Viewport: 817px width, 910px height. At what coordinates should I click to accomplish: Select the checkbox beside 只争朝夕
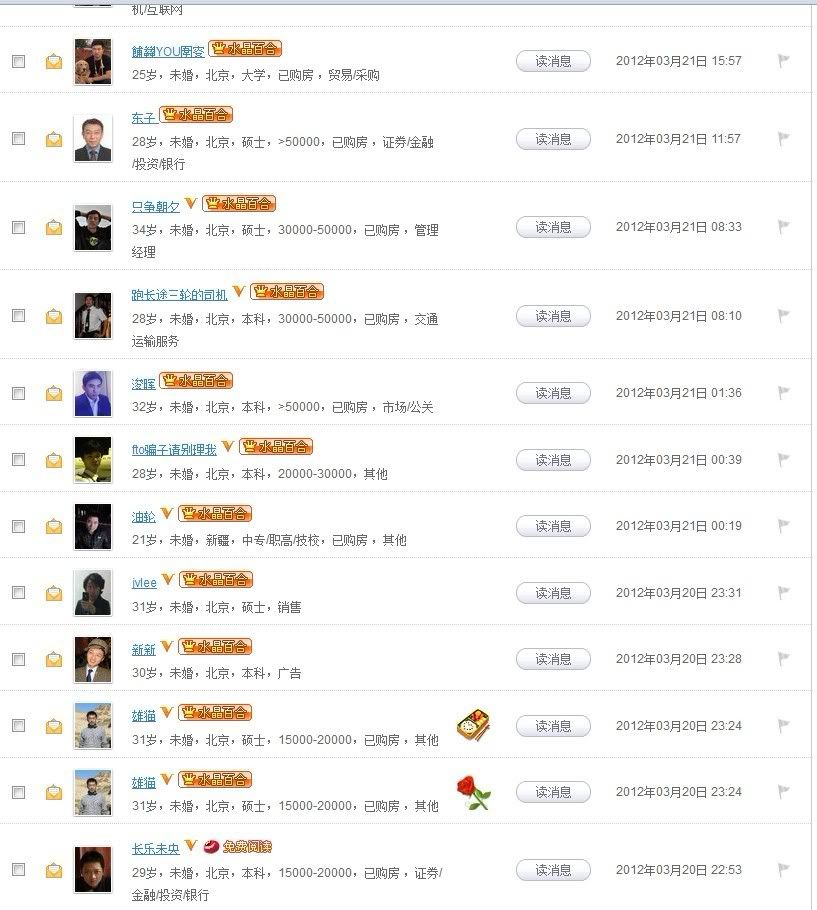18,227
